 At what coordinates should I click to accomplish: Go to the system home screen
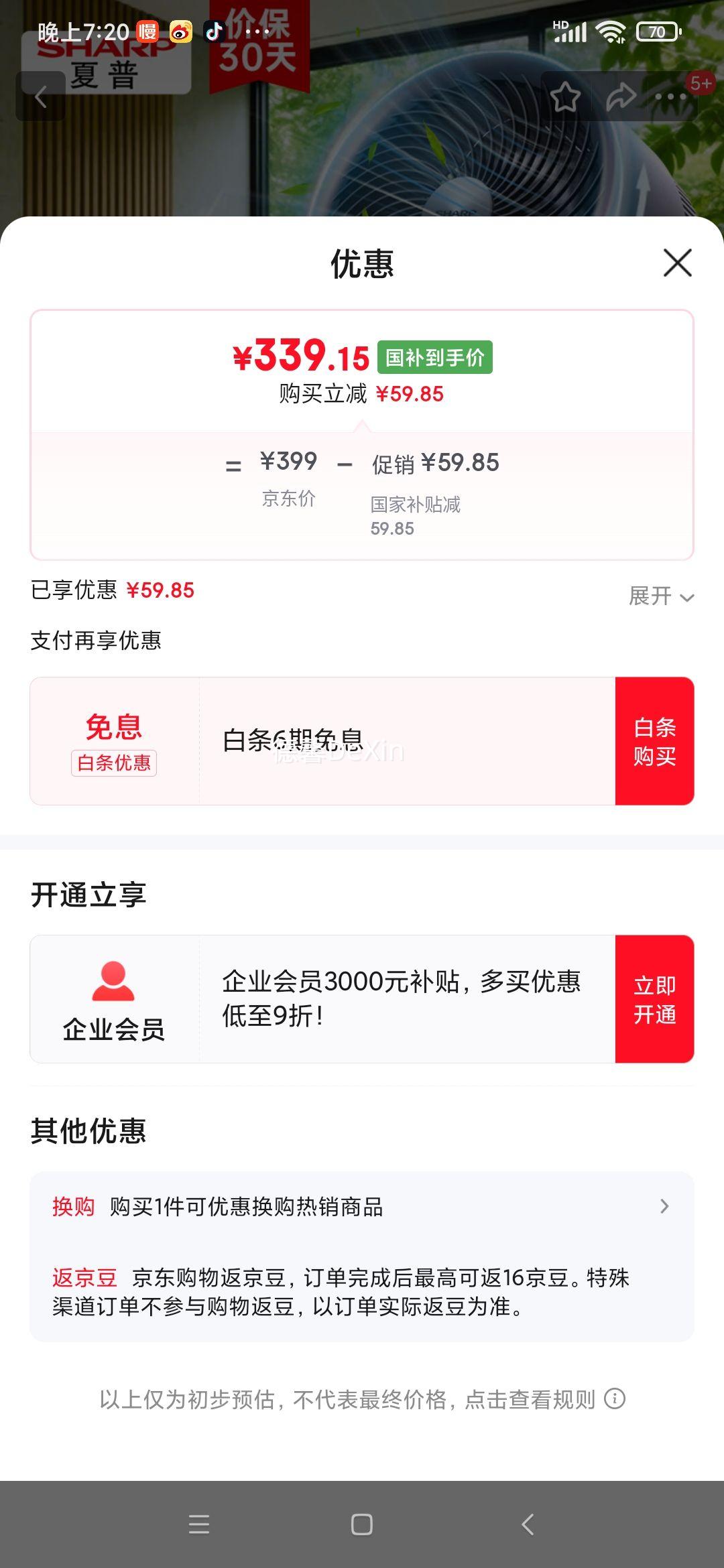(362, 1524)
